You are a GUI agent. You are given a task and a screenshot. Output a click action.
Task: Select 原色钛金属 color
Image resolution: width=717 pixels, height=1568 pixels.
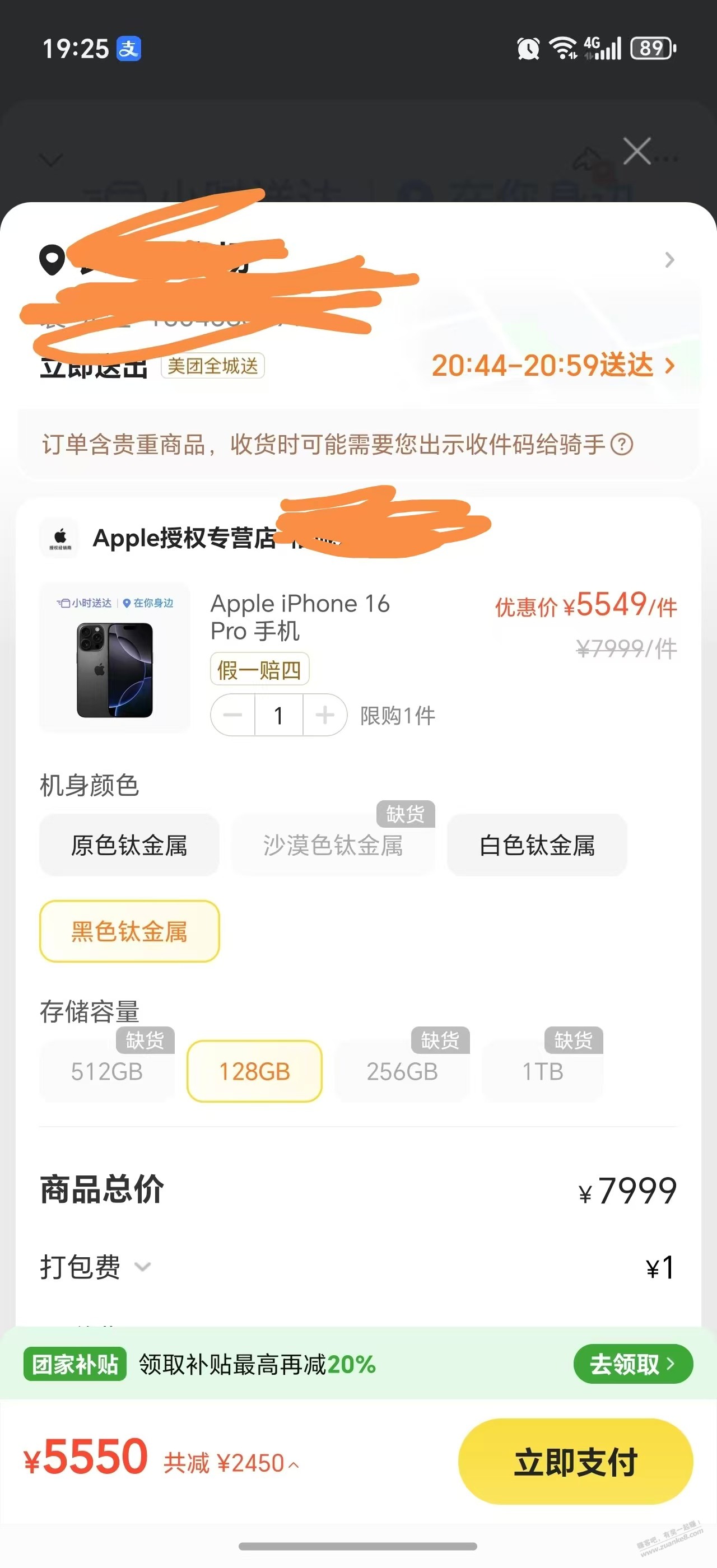(x=129, y=846)
